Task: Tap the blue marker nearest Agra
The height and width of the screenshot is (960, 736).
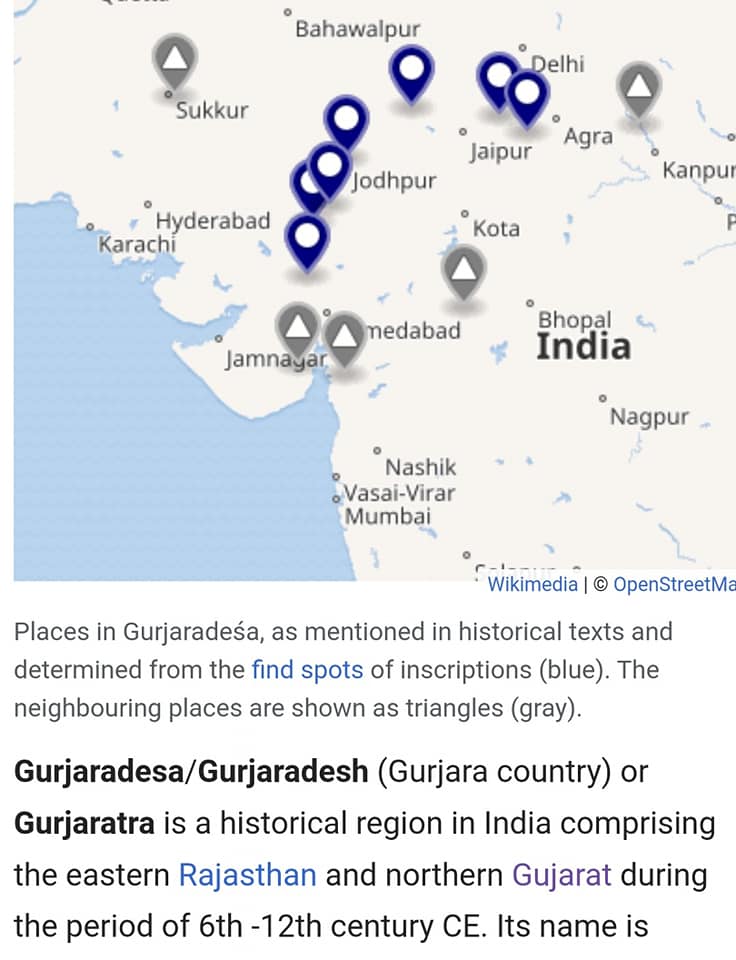Action: coord(527,97)
